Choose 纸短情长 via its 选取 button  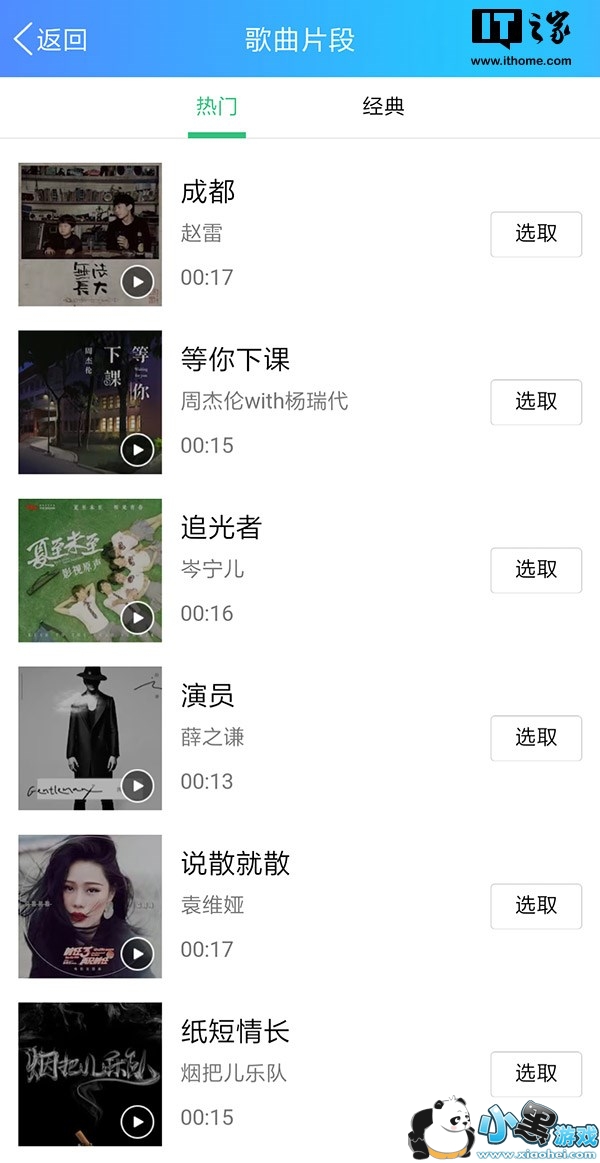[x=536, y=1073]
